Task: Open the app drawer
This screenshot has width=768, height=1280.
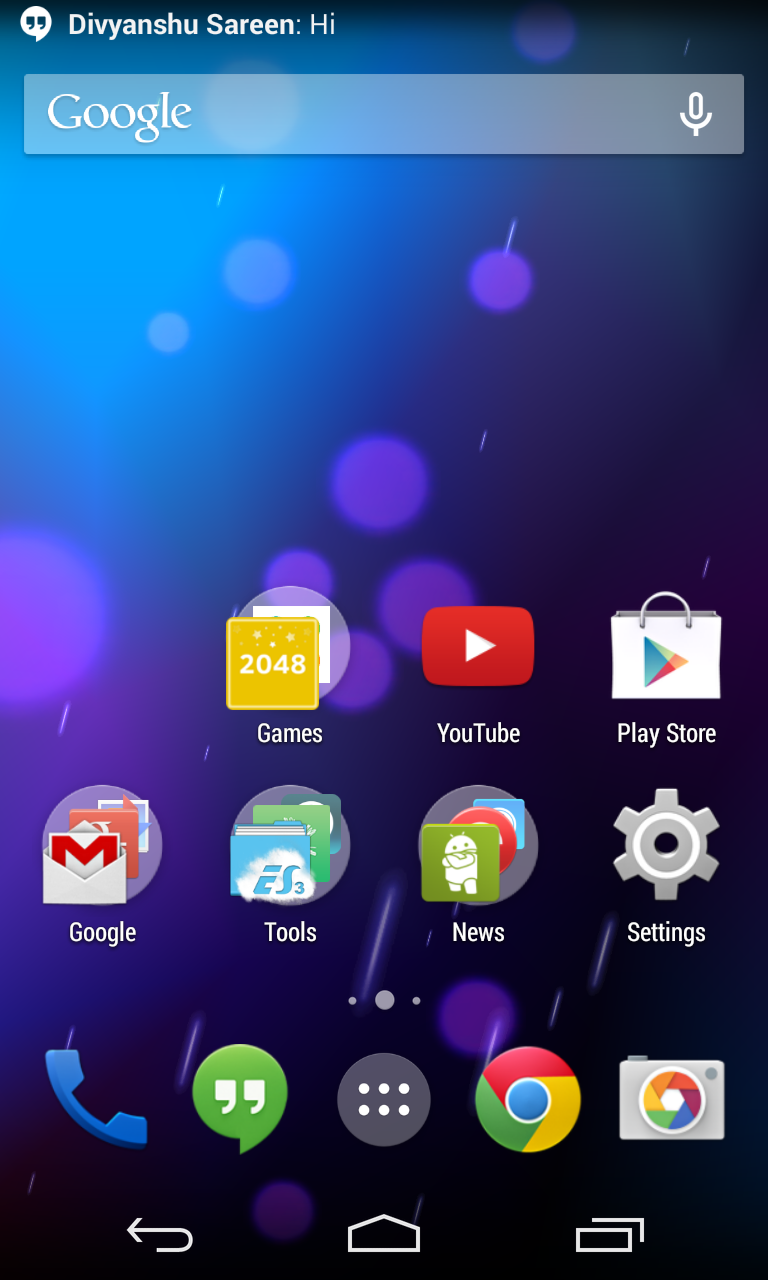Action: click(384, 1099)
